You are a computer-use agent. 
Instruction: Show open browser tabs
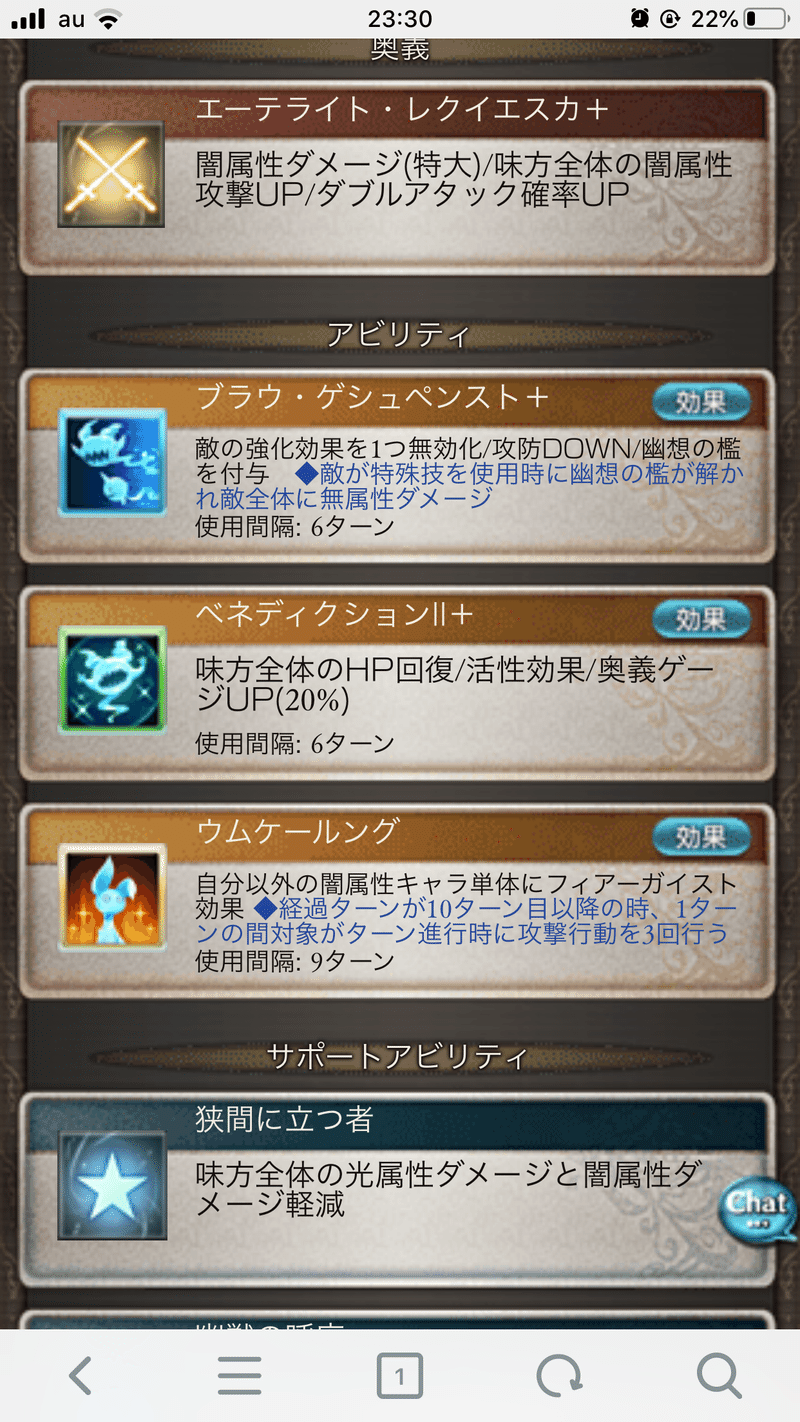(400, 1377)
